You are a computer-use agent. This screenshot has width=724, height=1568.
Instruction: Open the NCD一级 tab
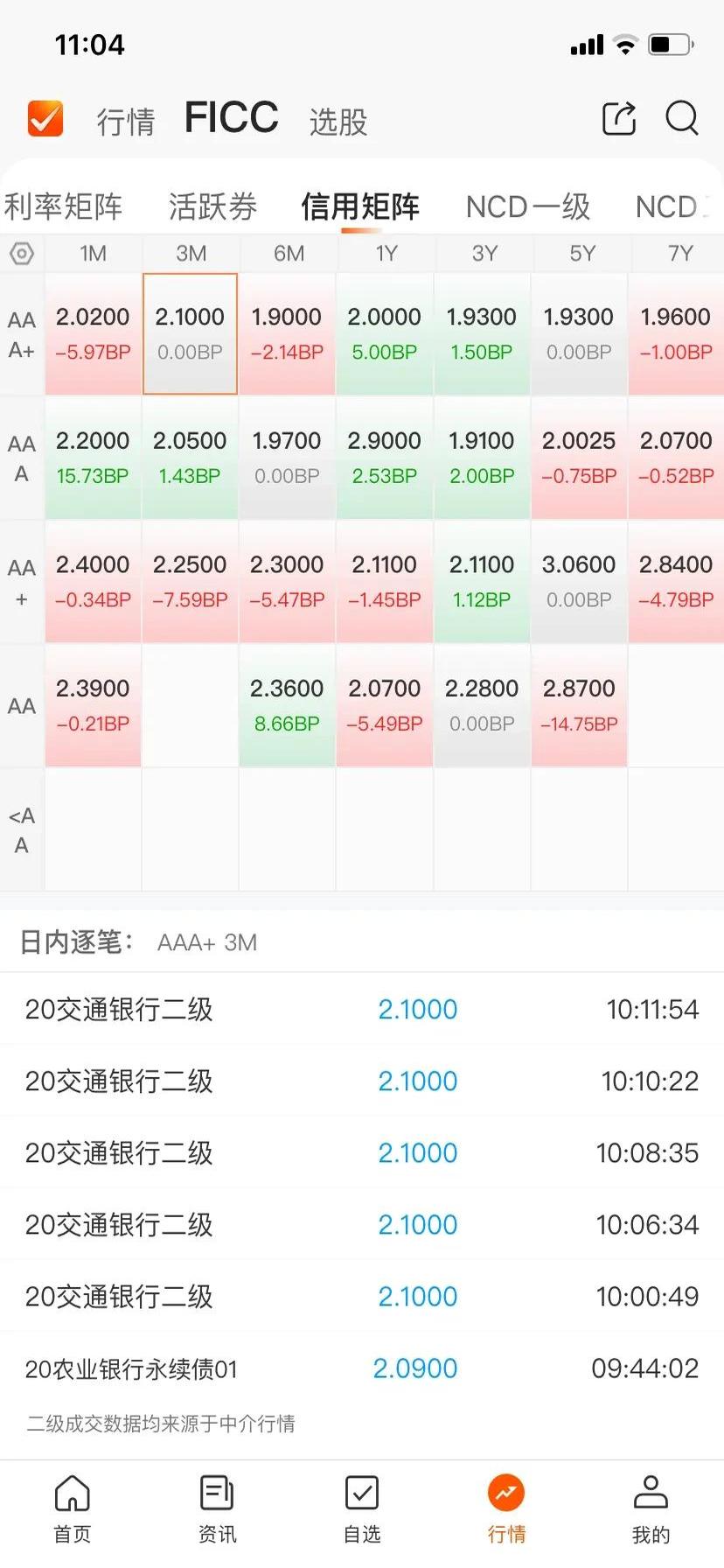(528, 206)
